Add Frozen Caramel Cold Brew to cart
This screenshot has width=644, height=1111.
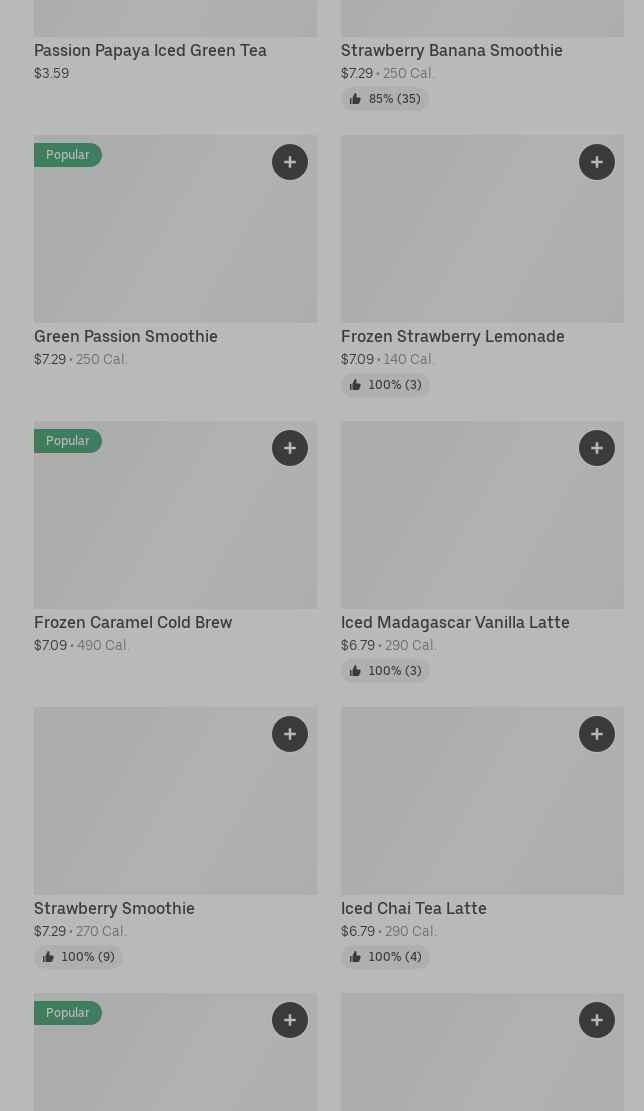point(290,448)
